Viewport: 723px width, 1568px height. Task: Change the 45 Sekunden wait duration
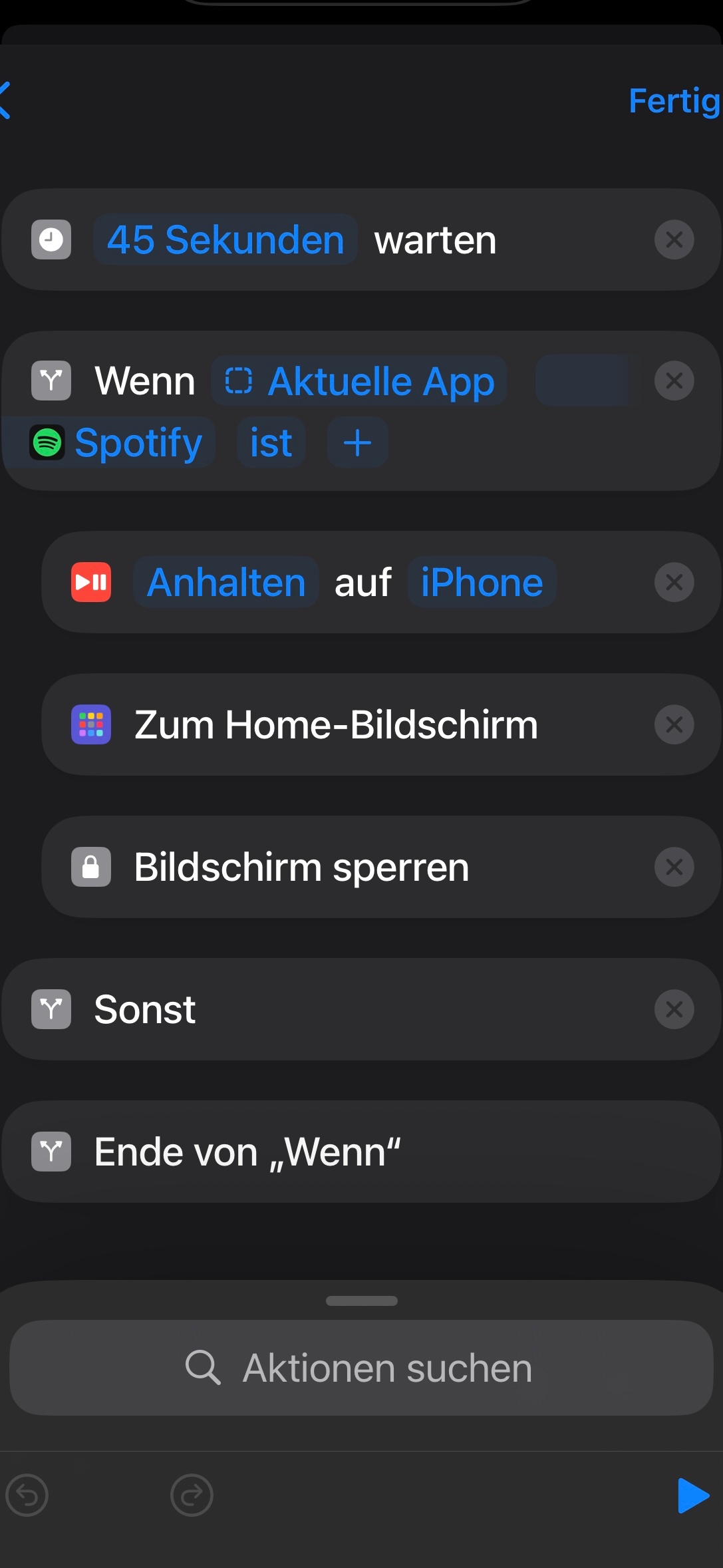click(x=225, y=240)
